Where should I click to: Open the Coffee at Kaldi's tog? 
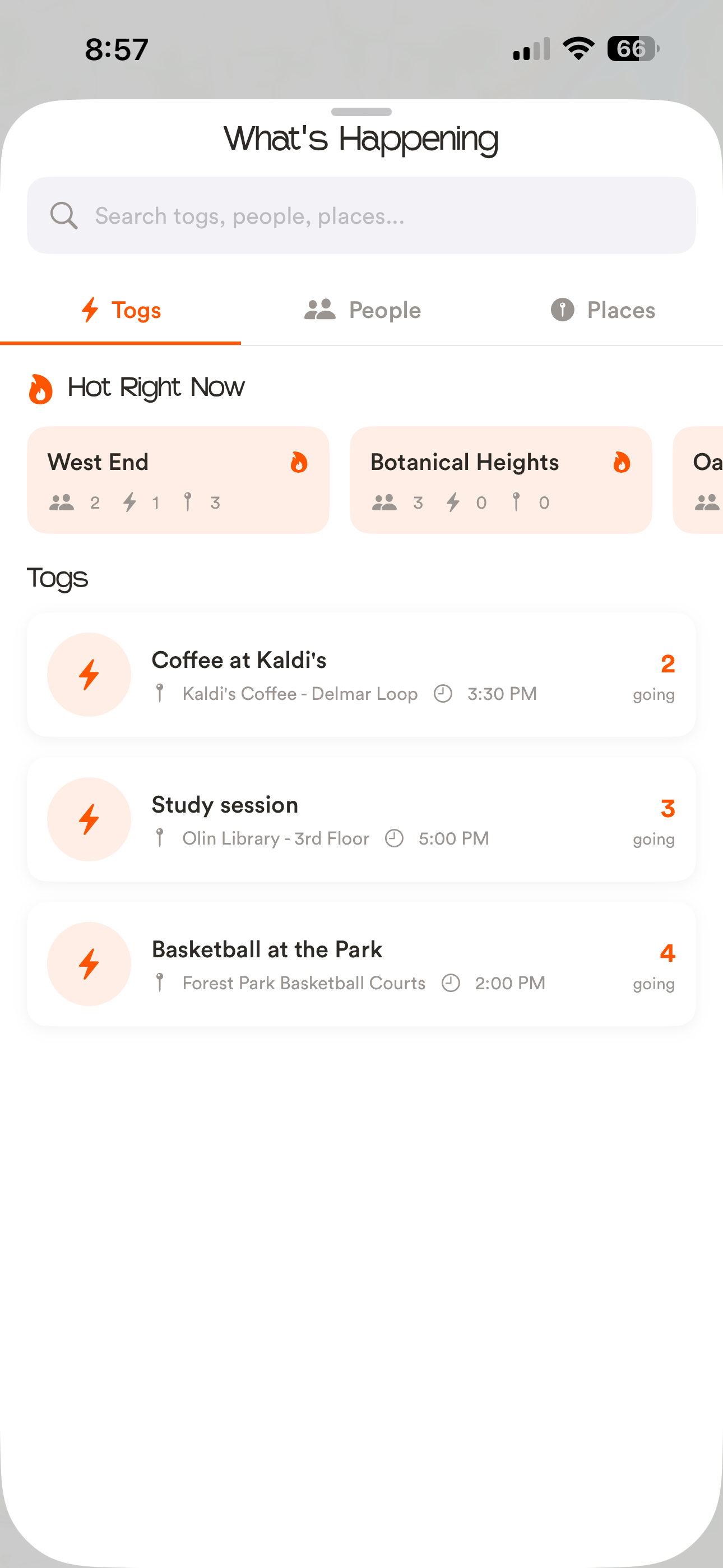coord(361,675)
